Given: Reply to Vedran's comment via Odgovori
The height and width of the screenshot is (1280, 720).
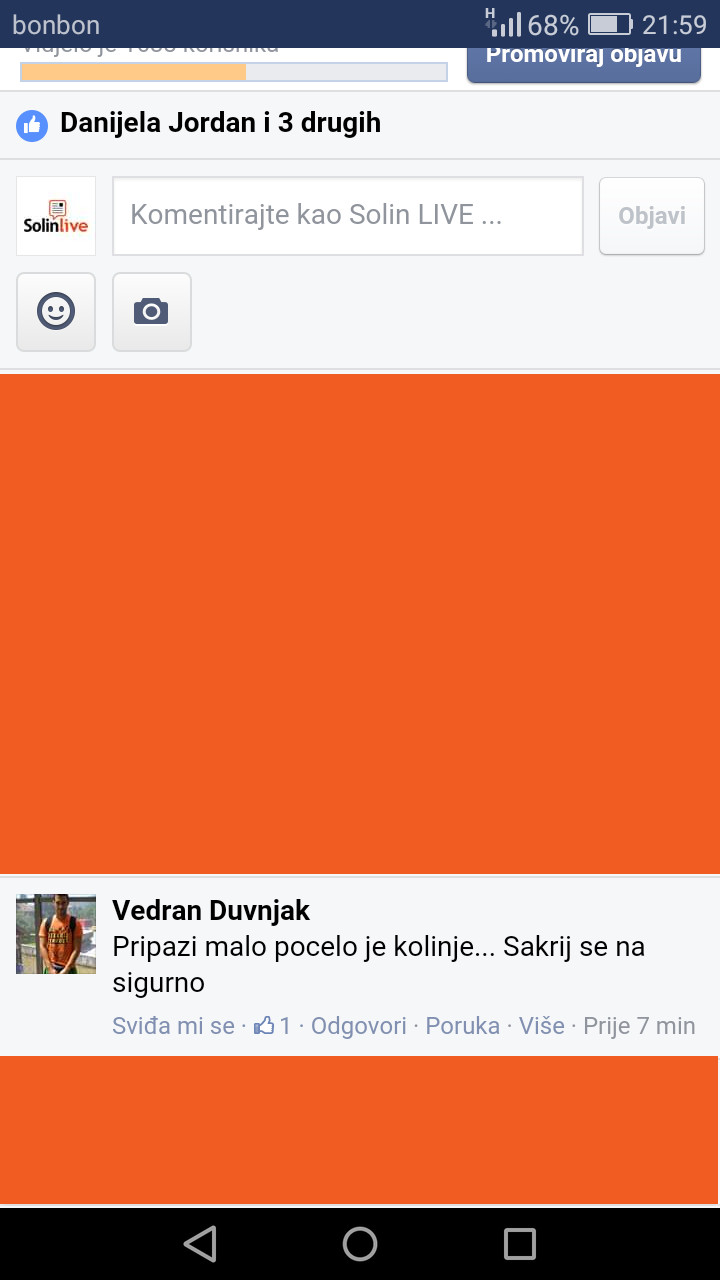Looking at the screenshot, I should point(358,1026).
